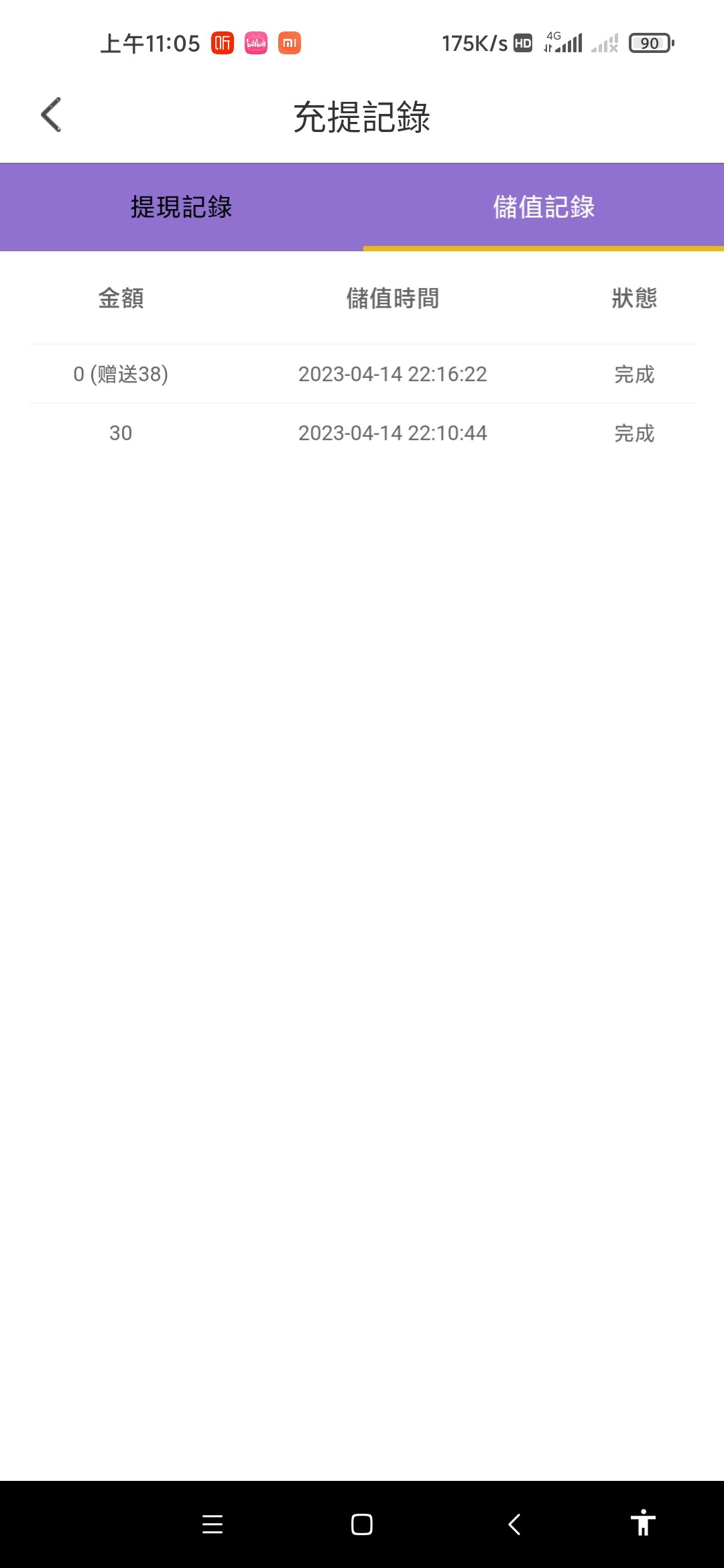Tap the battery 90 indicator
Viewport: 724px width, 1568px height.
point(650,42)
